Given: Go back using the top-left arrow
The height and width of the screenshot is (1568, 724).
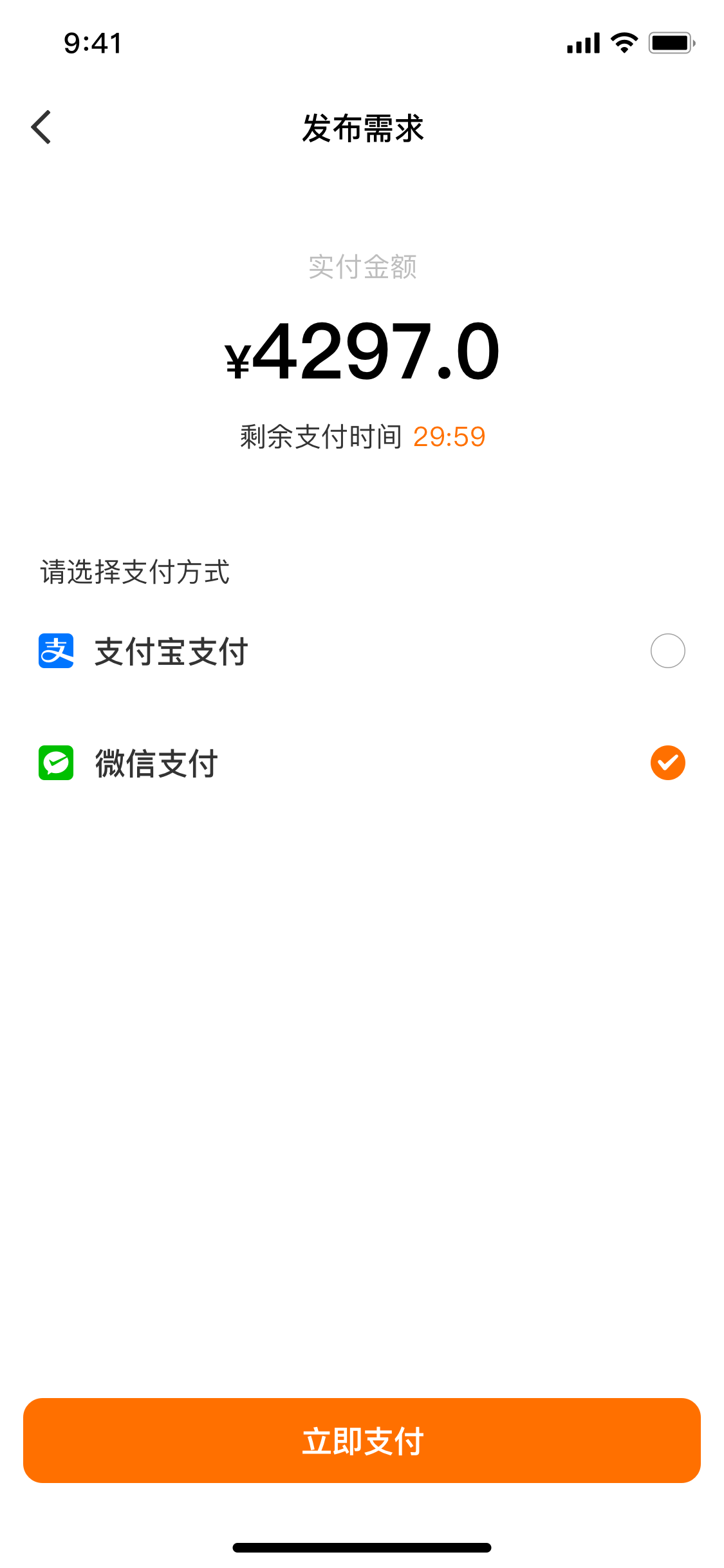Looking at the screenshot, I should (41, 127).
